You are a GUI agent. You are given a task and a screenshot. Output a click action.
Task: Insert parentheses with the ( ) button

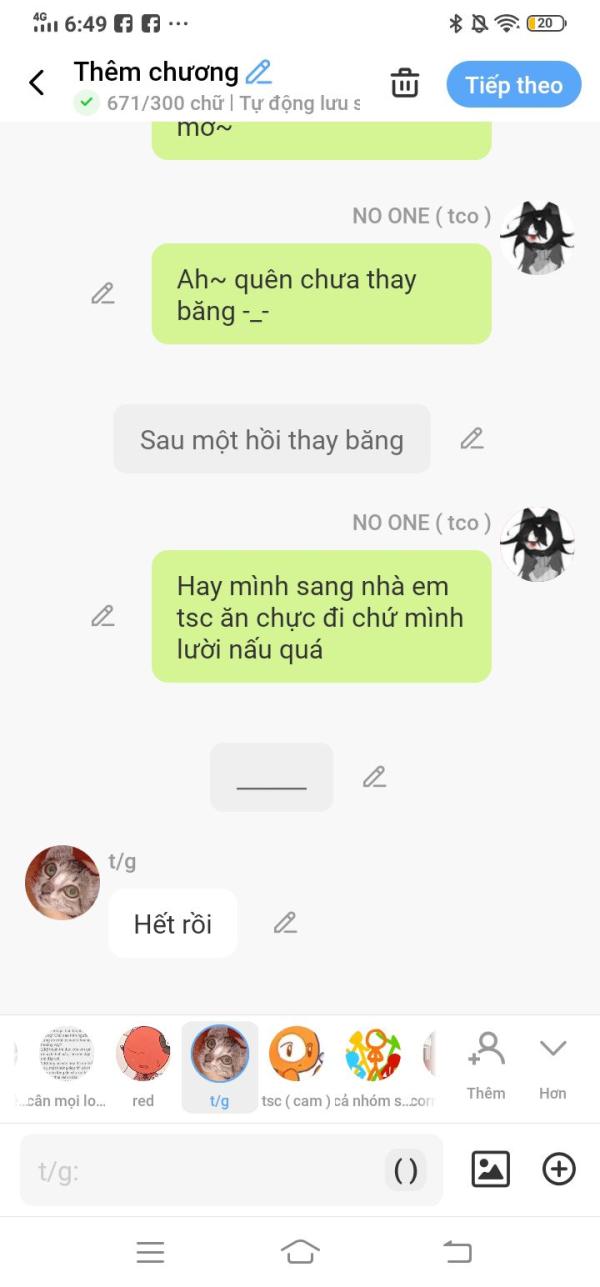coord(406,1171)
